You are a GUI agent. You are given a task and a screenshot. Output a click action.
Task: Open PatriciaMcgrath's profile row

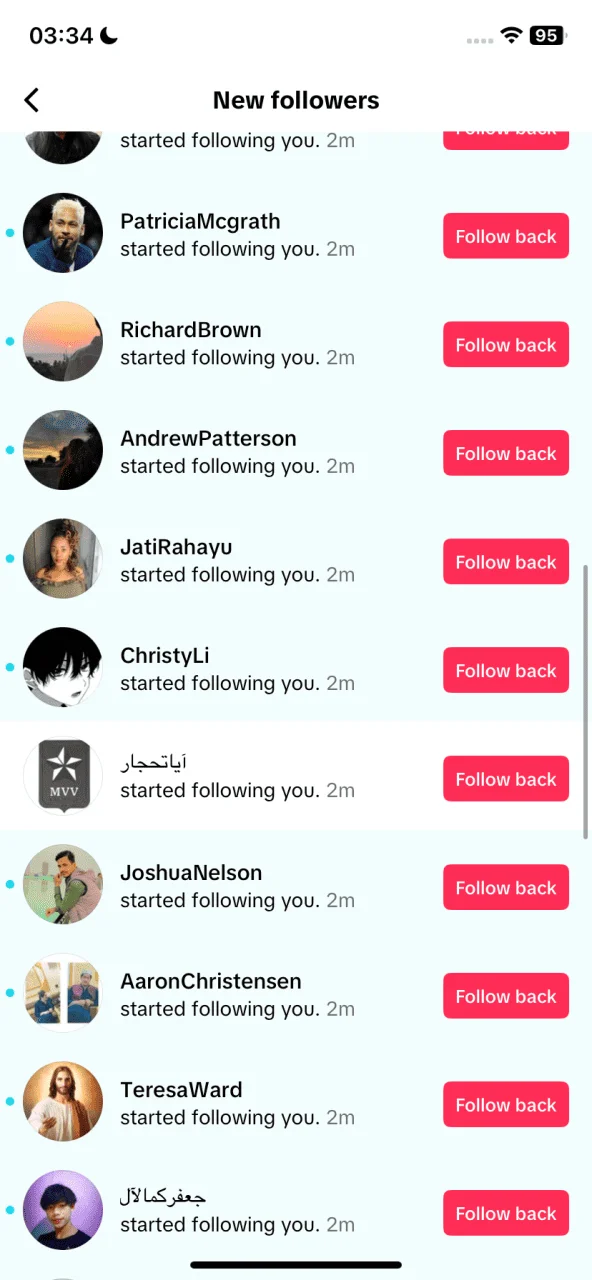[296, 233]
